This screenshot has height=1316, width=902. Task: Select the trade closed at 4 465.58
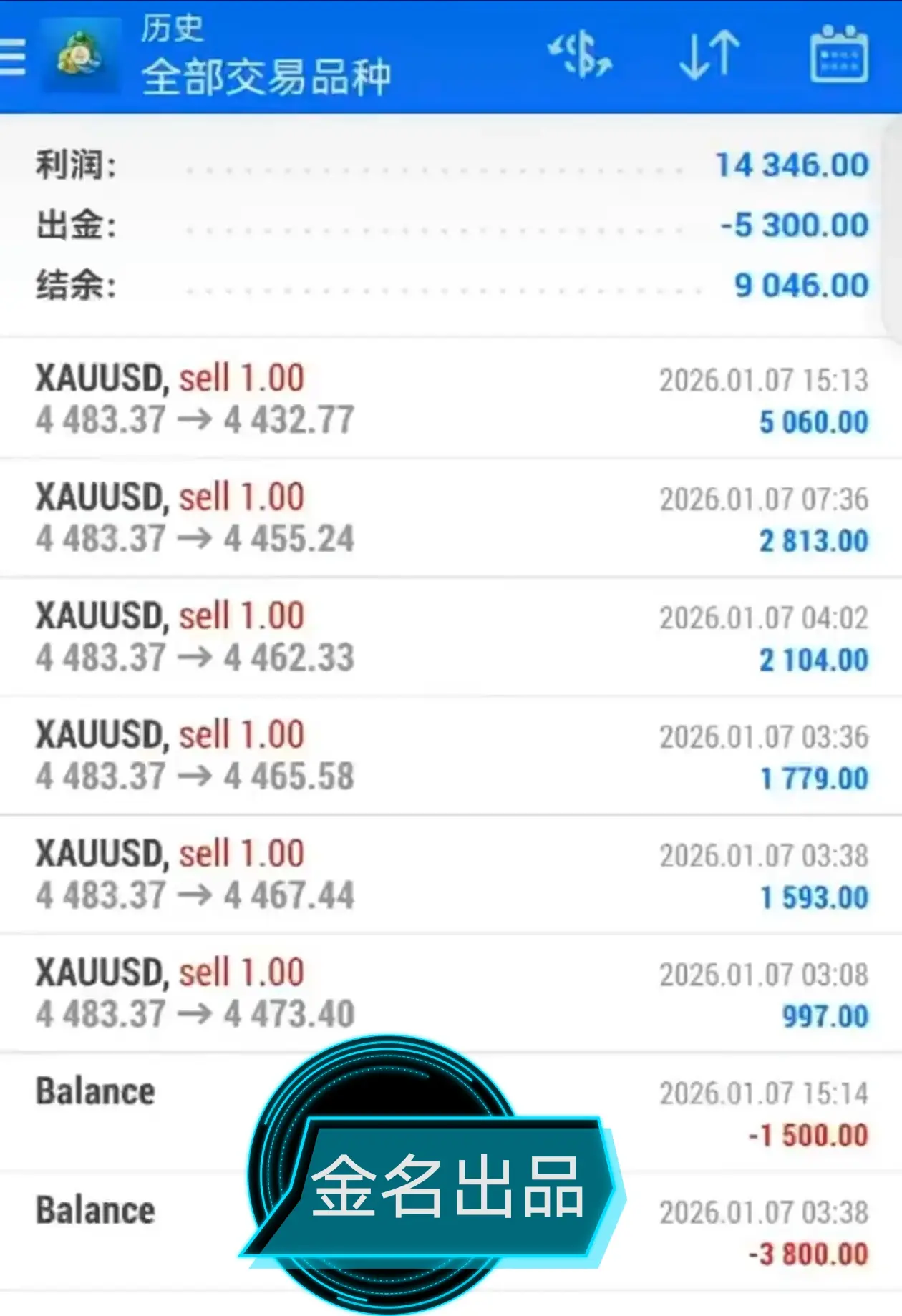point(451,756)
